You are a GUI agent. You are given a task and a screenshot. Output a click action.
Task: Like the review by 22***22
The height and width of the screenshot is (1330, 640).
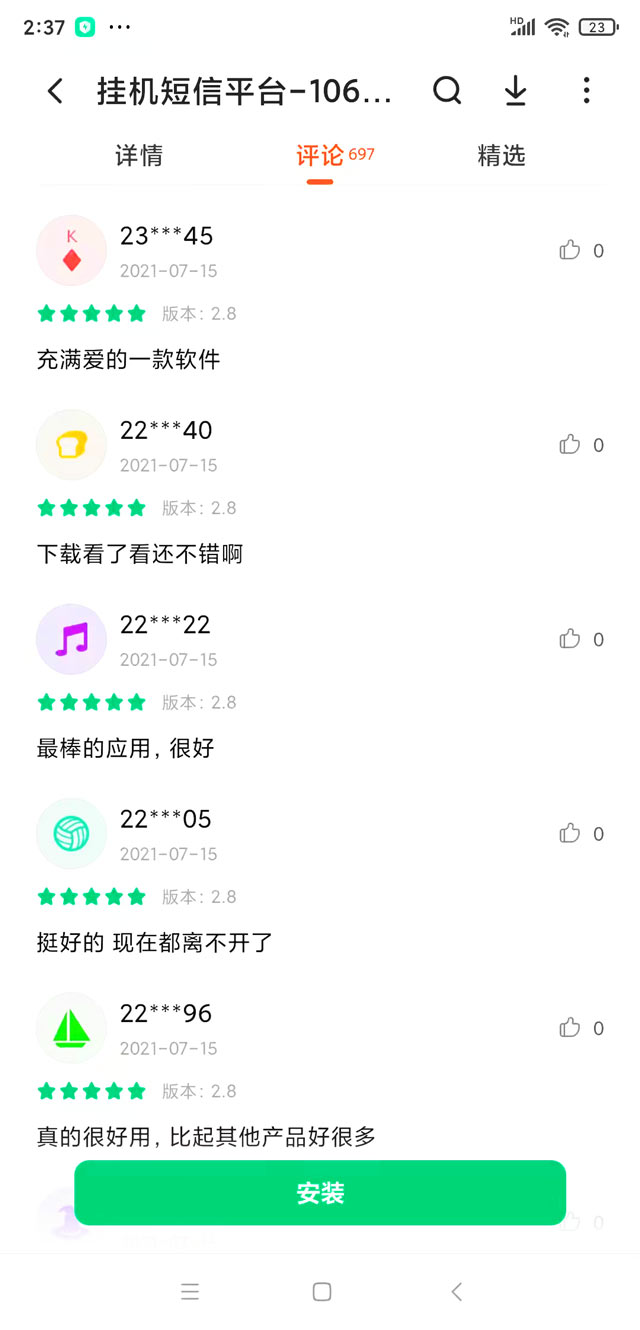point(570,639)
